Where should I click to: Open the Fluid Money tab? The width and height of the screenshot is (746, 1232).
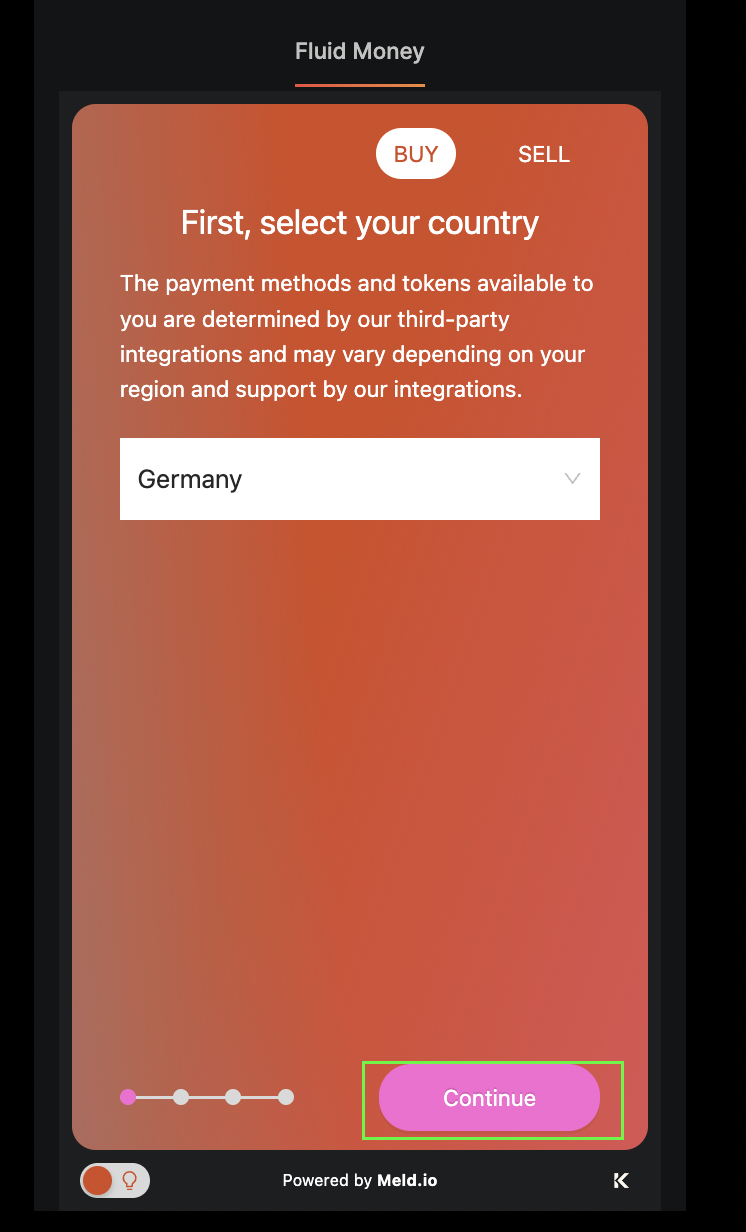360,52
